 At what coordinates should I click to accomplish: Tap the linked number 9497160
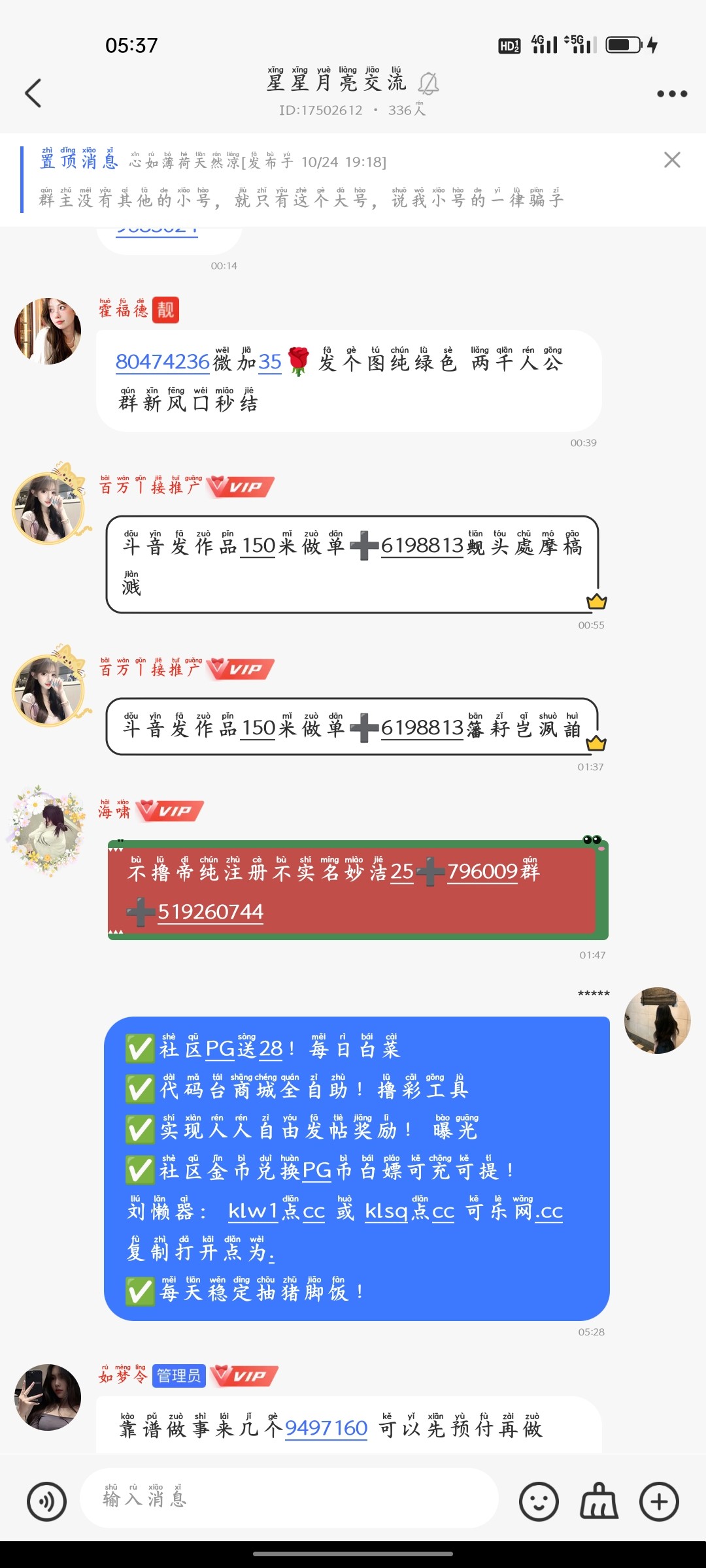[326, 1428]
